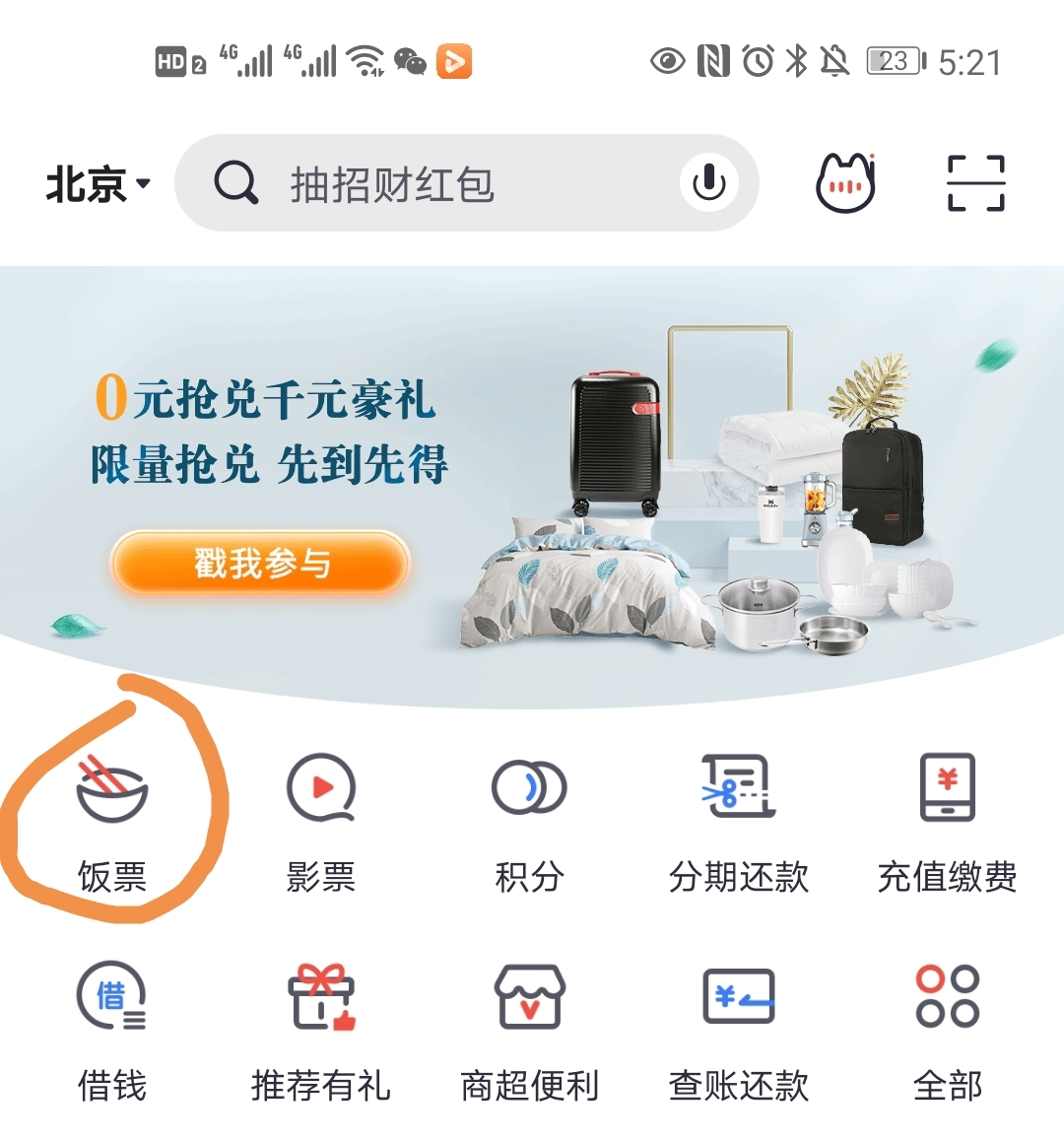
Task: Start voice search with the microphone icon
Action: tap(708, 183)
